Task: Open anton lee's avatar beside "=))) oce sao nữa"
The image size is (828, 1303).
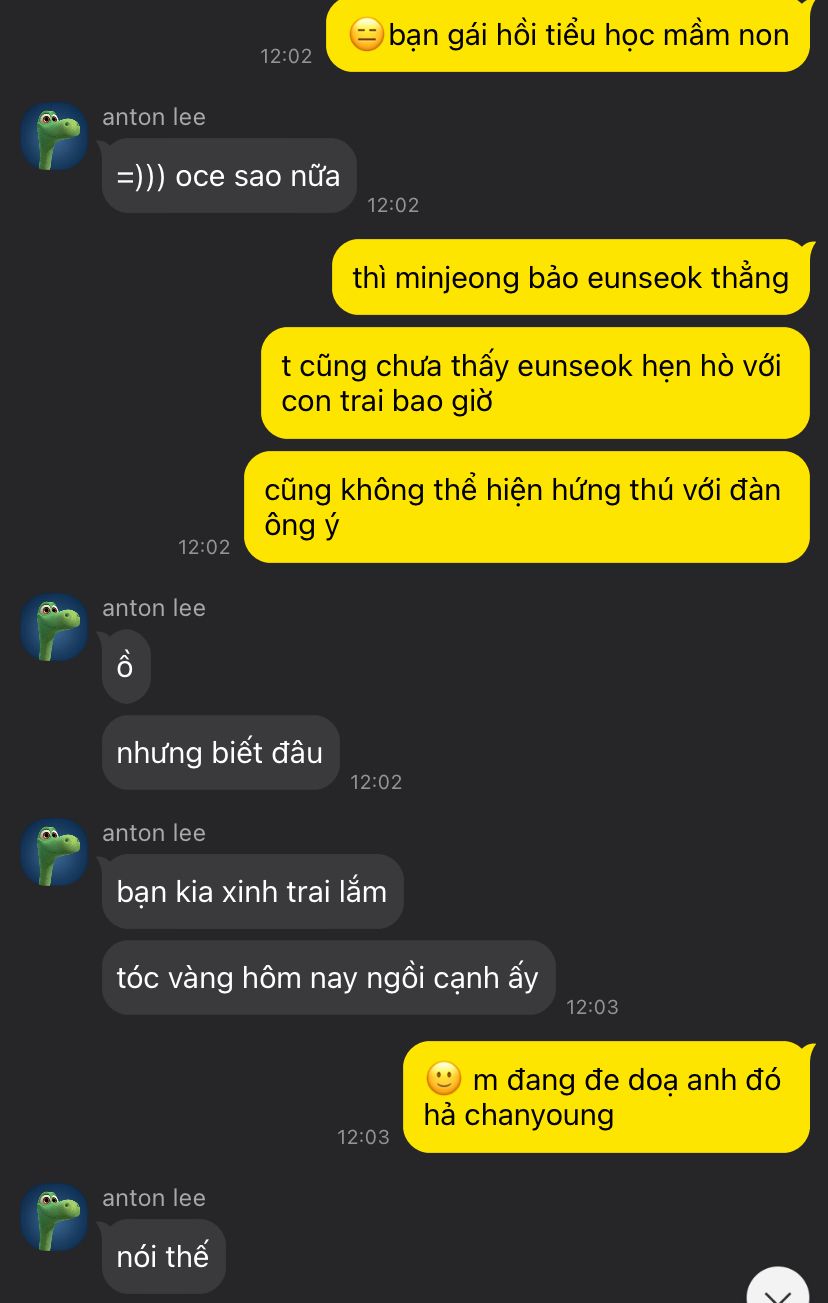Action: (54, 136)
